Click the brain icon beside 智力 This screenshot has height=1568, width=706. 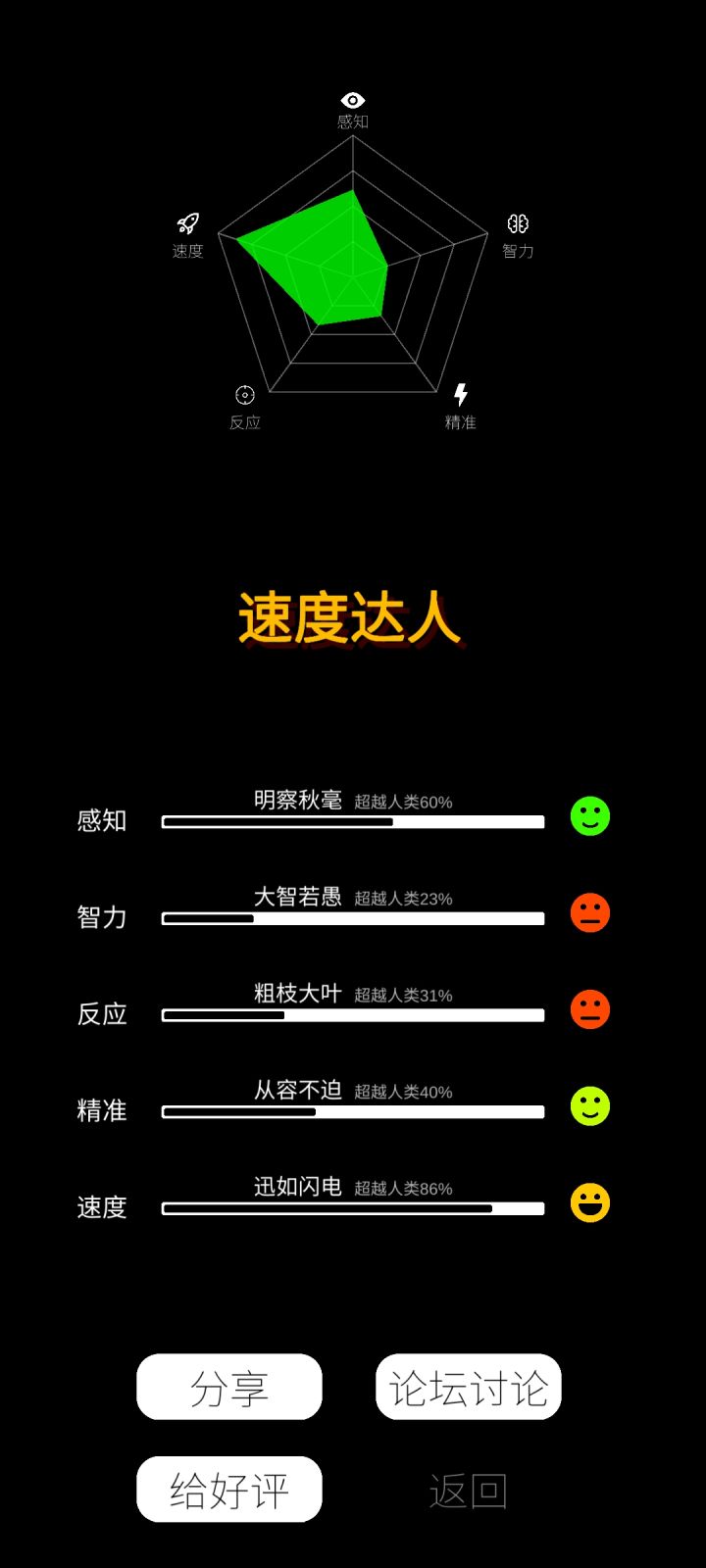[x=520, y=222]
